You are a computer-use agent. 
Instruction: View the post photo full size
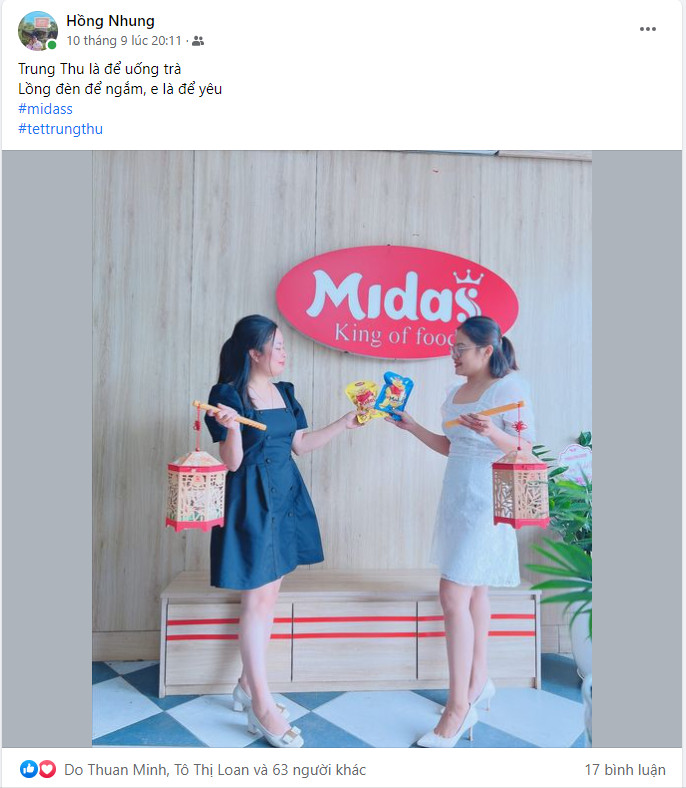pyautogui.click(x=342, y=448)
